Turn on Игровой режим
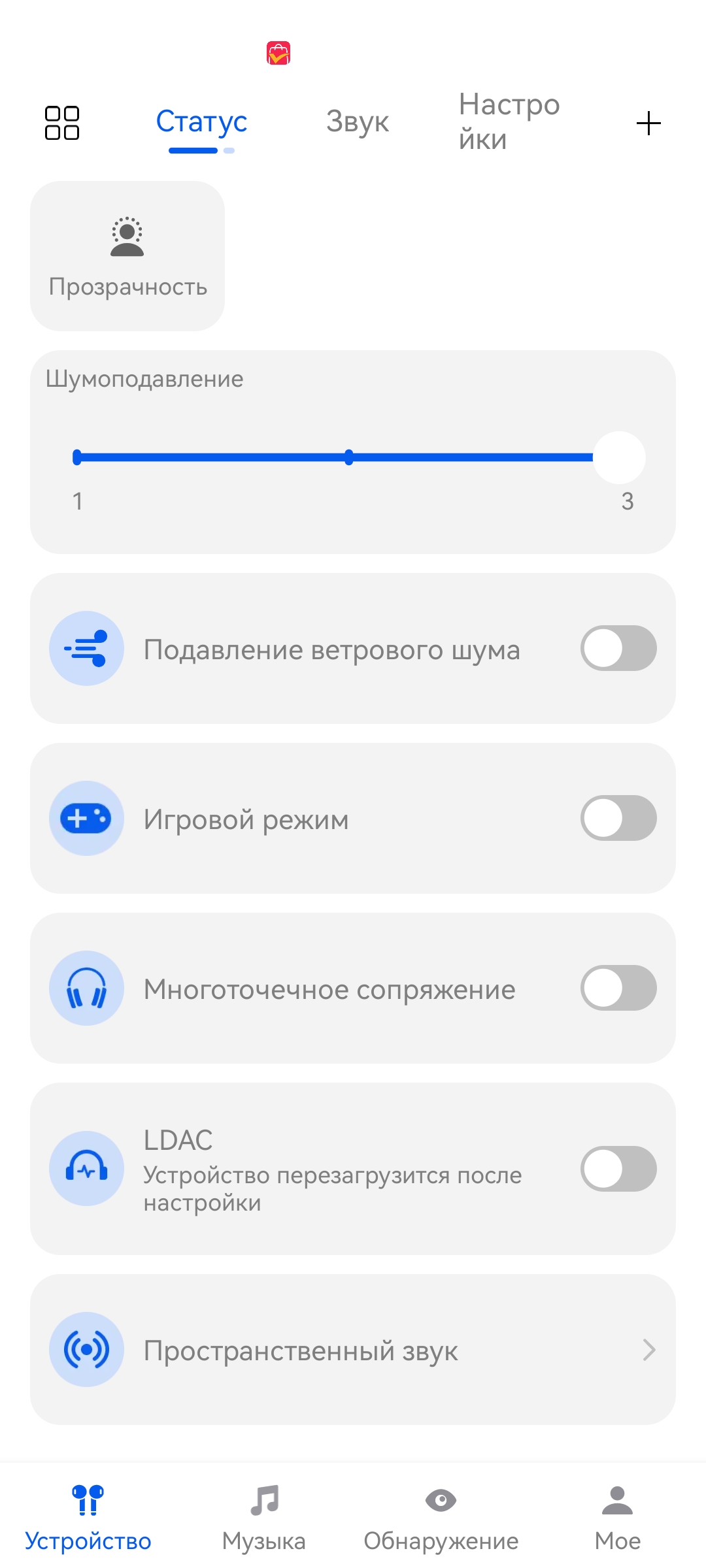The image size is (706, 1568). point(618,818)
